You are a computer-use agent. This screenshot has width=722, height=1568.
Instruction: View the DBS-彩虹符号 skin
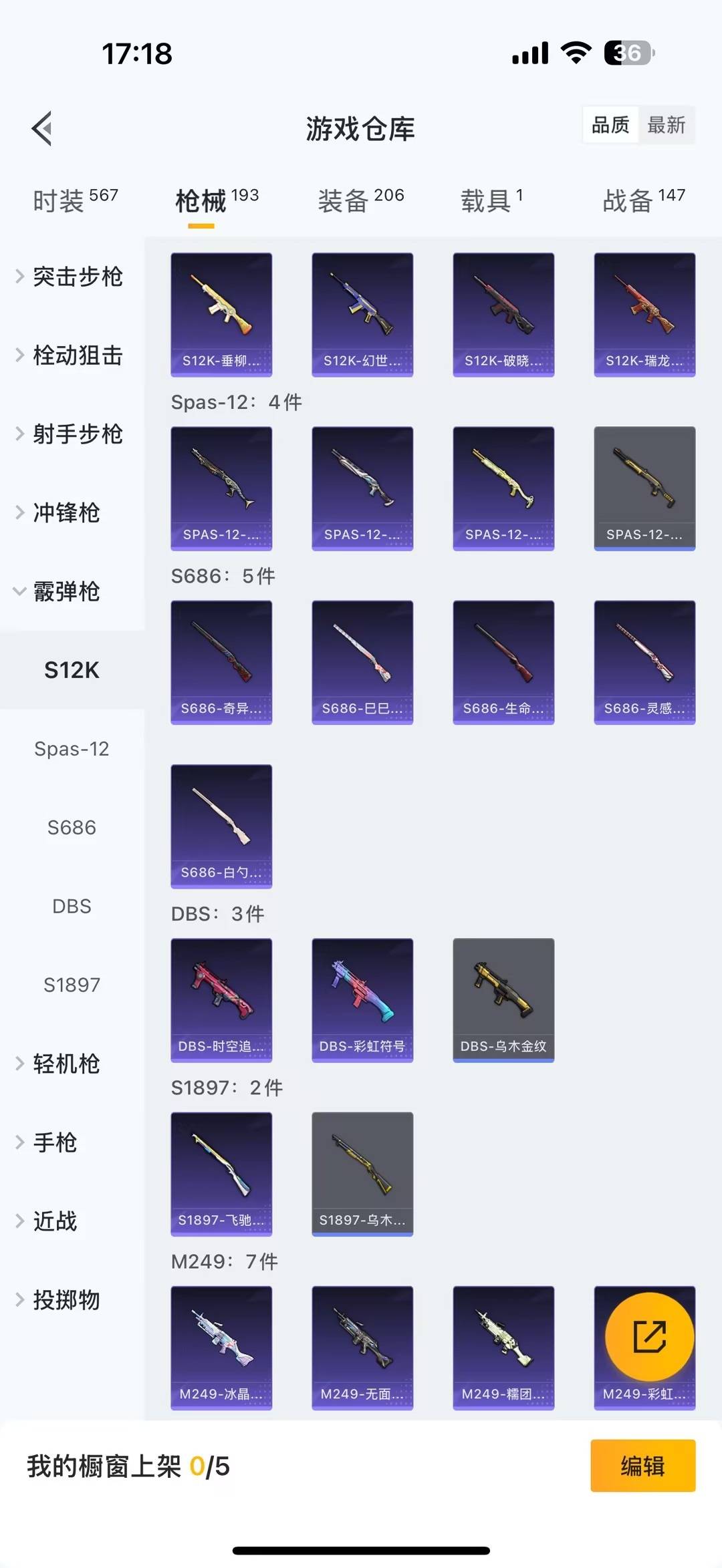point(362,999)
